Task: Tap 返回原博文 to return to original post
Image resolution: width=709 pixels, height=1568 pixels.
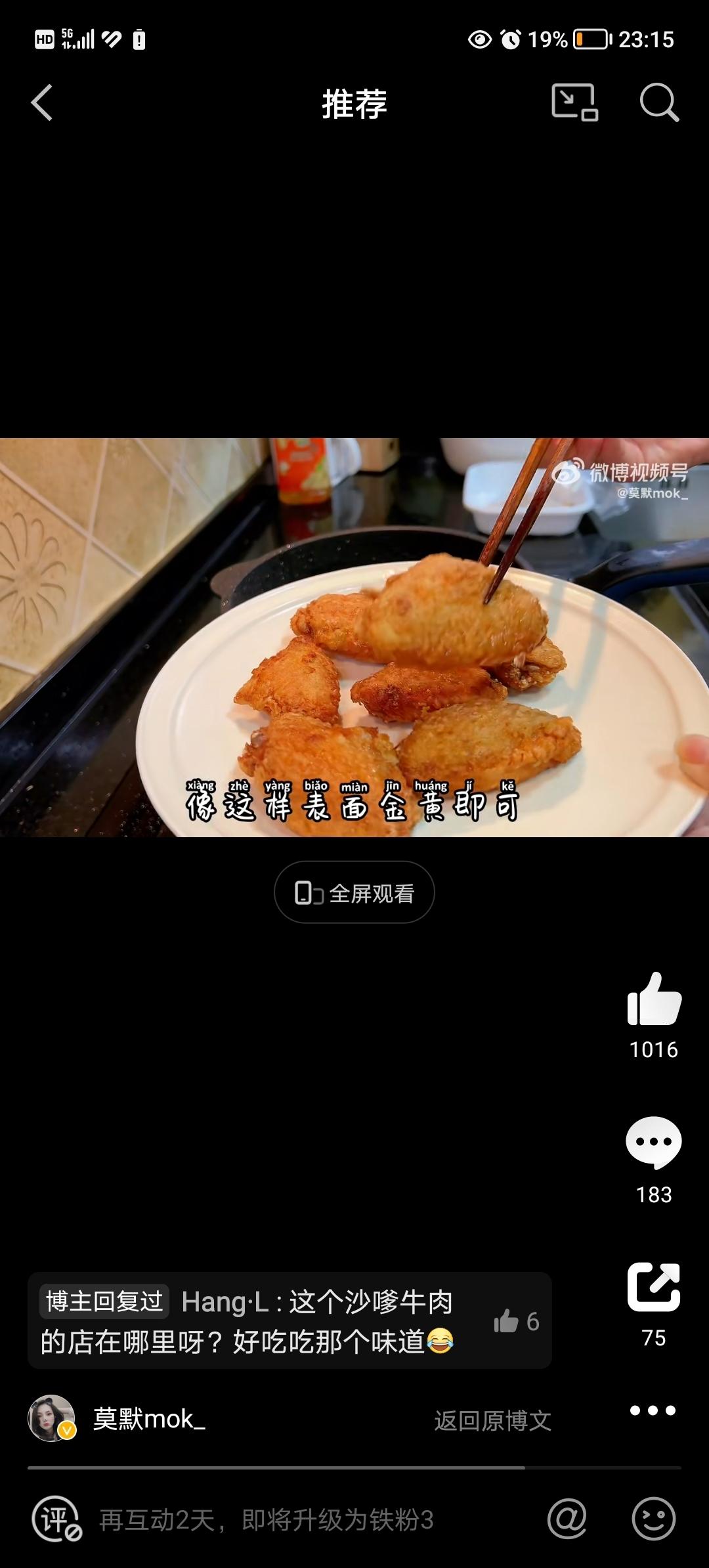Action: [492, 1421]
